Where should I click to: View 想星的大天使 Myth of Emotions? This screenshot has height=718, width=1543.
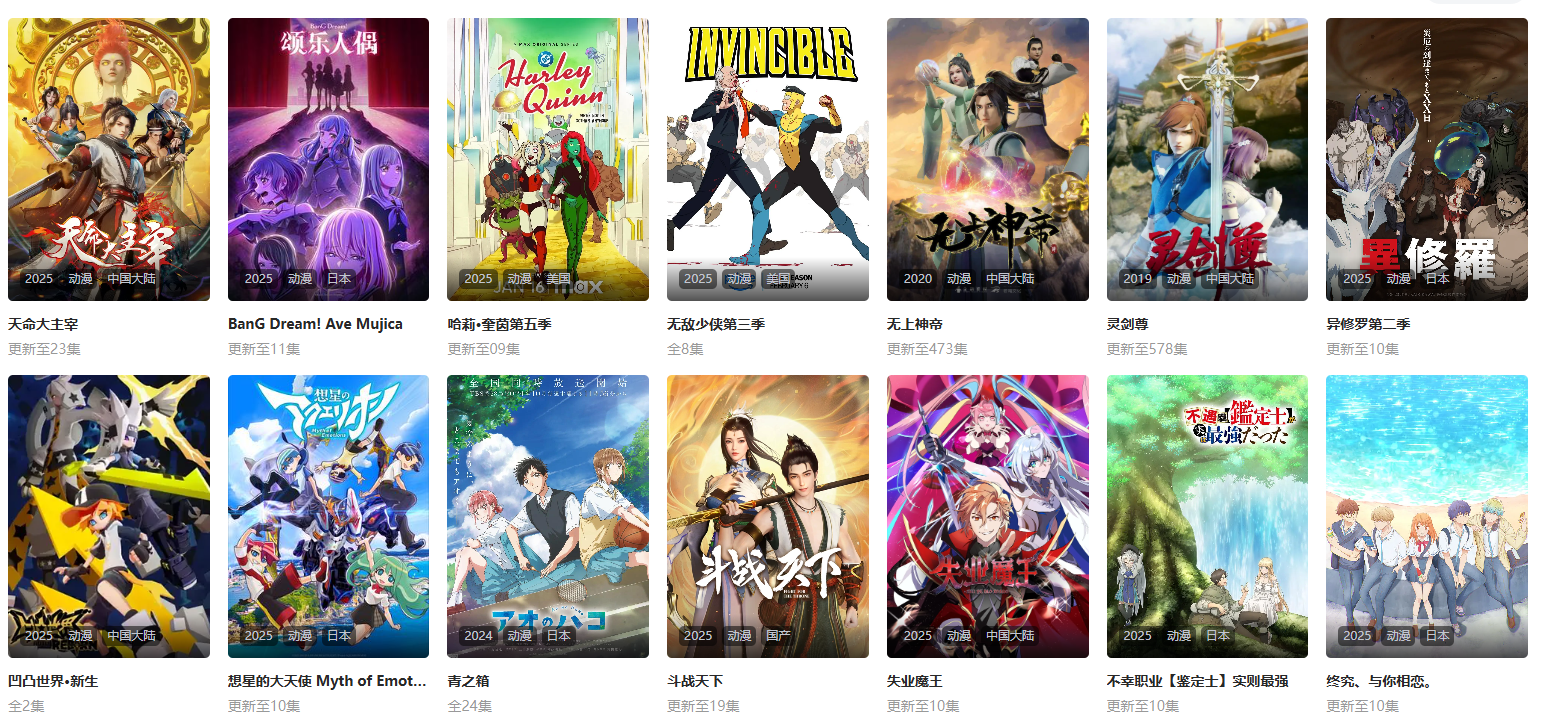point(328,516)
